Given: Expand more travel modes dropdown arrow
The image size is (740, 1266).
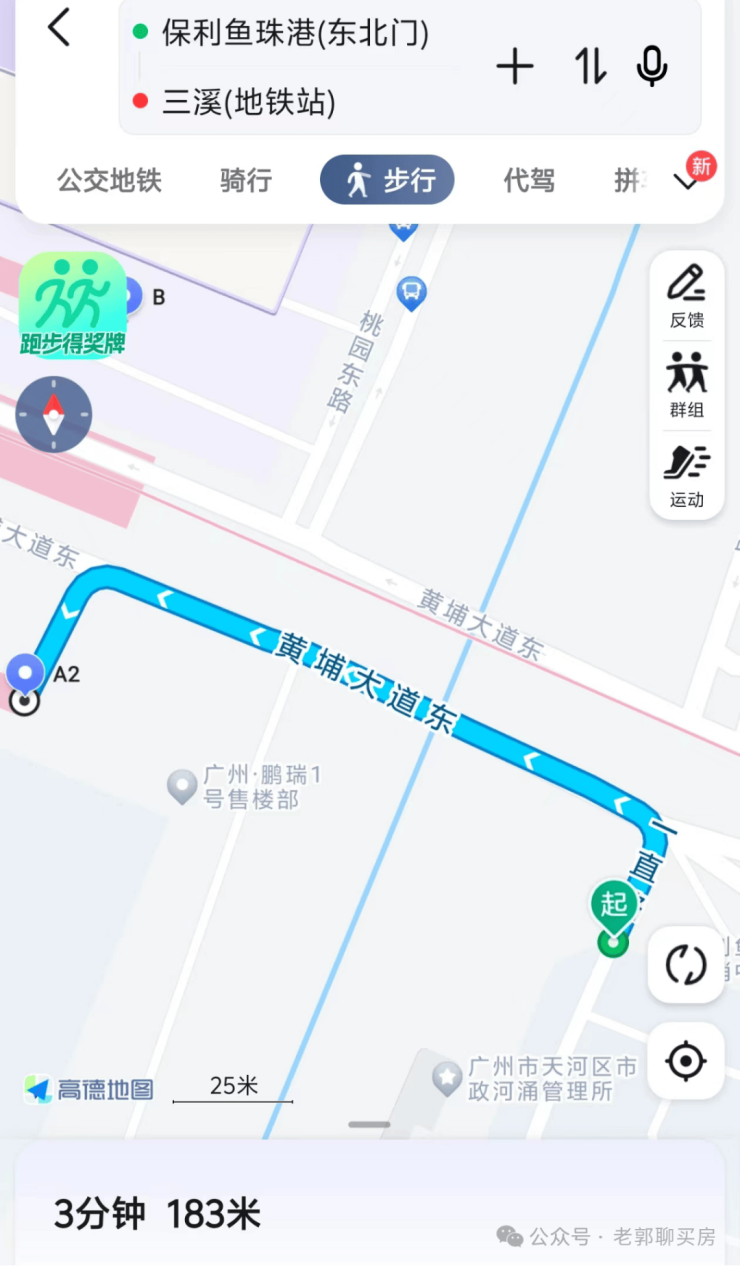Looking at the screenshot, I should [687, 182].
